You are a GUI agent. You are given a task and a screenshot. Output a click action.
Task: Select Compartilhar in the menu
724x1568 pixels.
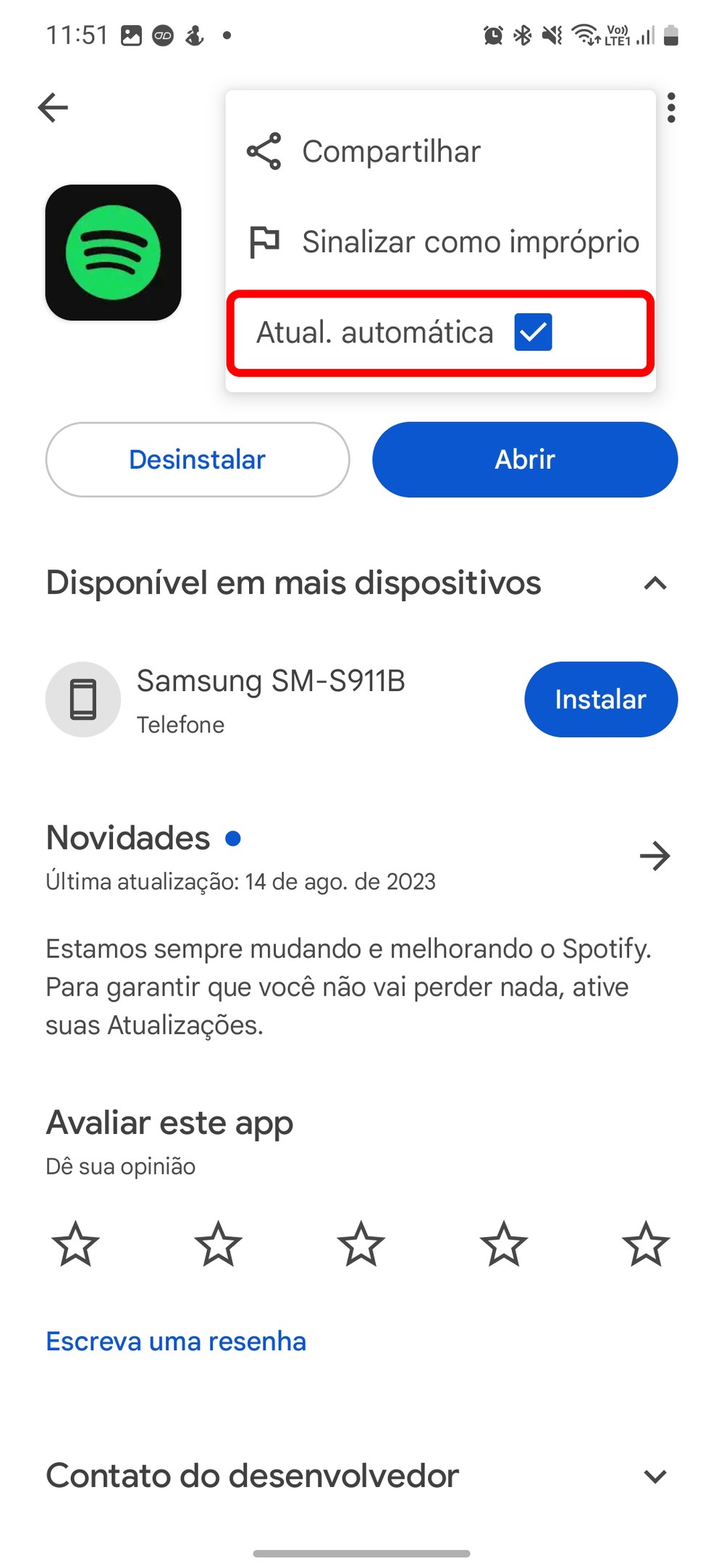pos(391,152)
